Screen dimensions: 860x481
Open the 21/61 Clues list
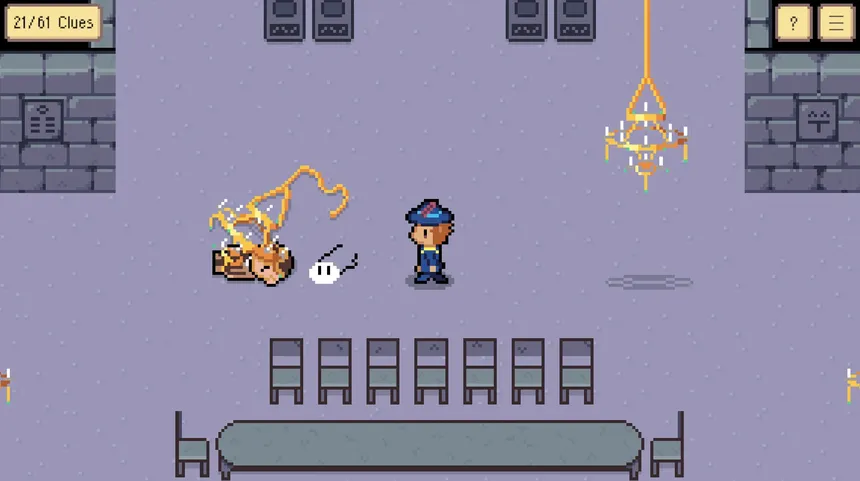[x=53, y=22]
